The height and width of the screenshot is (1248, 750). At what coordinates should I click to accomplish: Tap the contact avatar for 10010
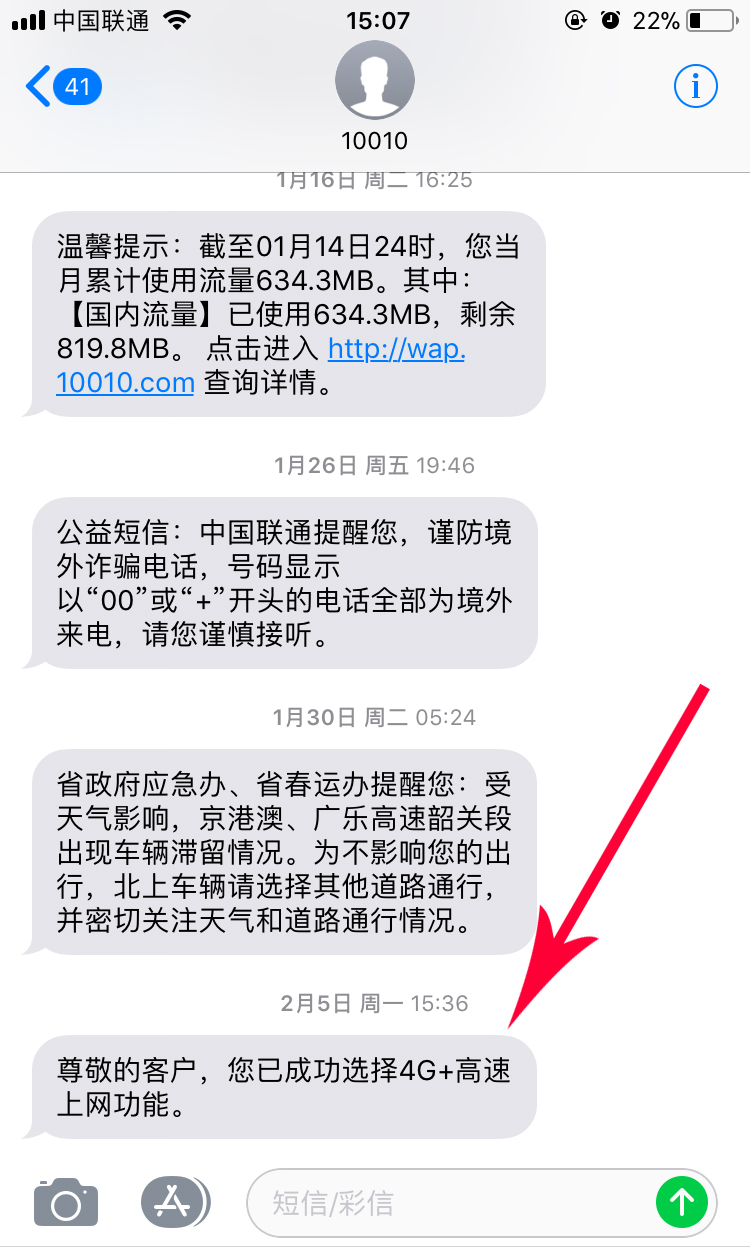click(x=375, y=80)
